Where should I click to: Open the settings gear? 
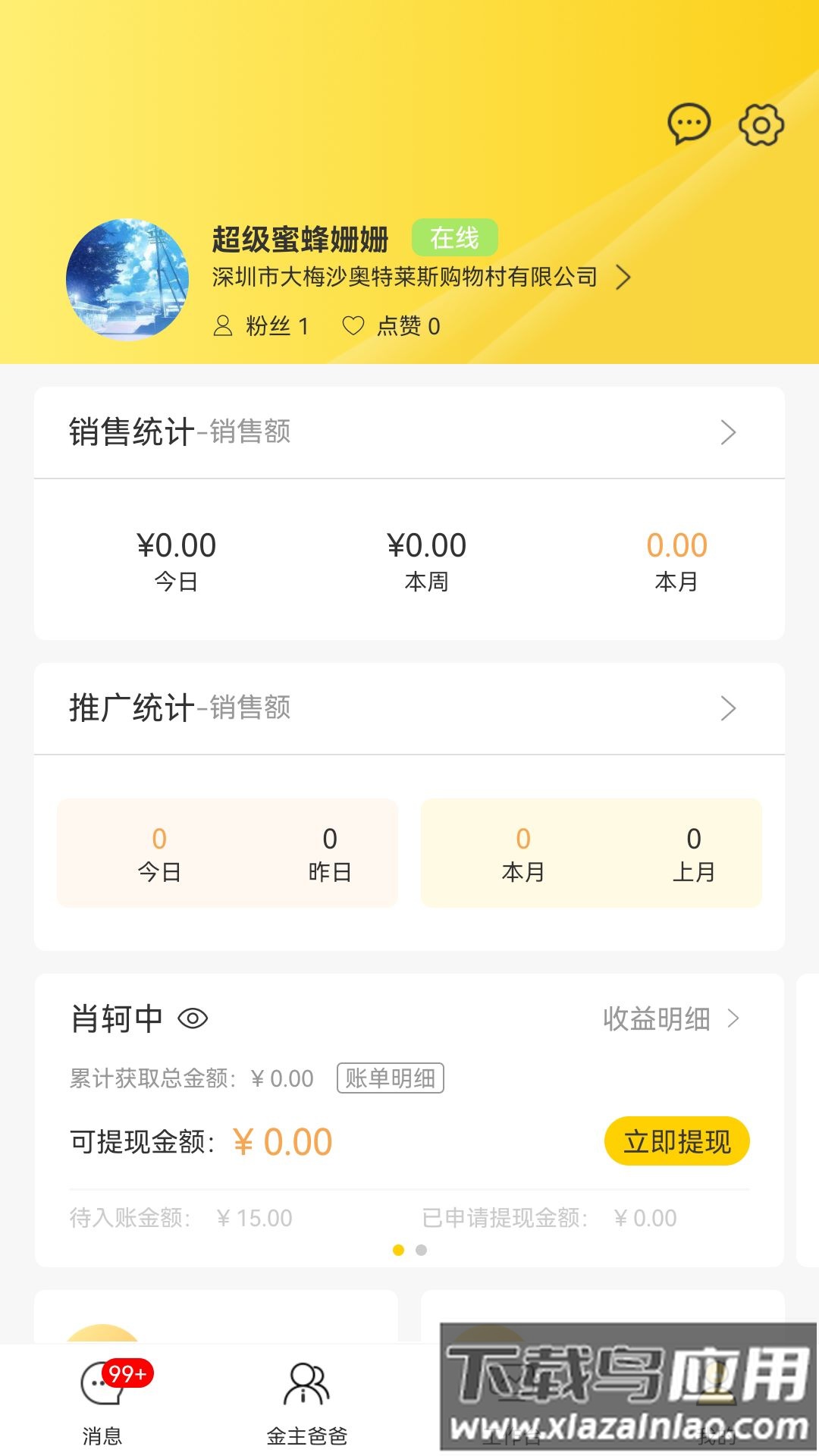point(761,124)
